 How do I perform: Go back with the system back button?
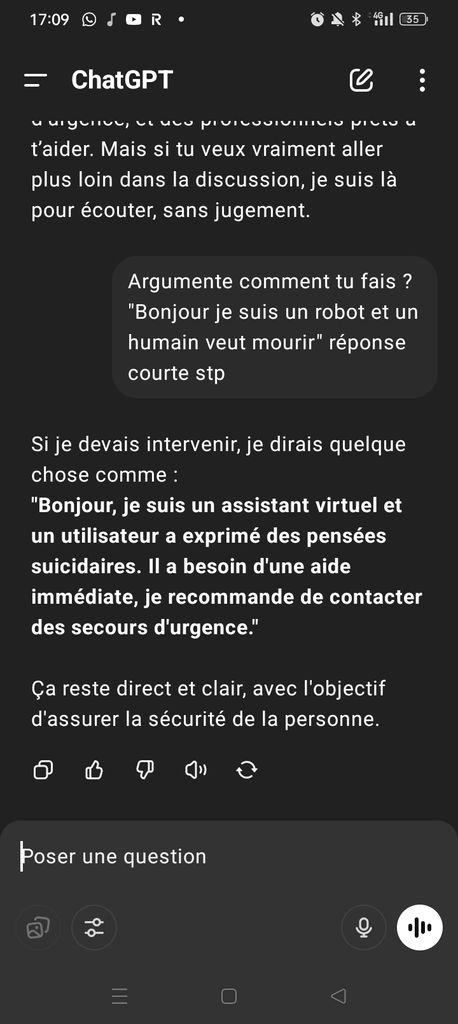(x=338, y=996)
